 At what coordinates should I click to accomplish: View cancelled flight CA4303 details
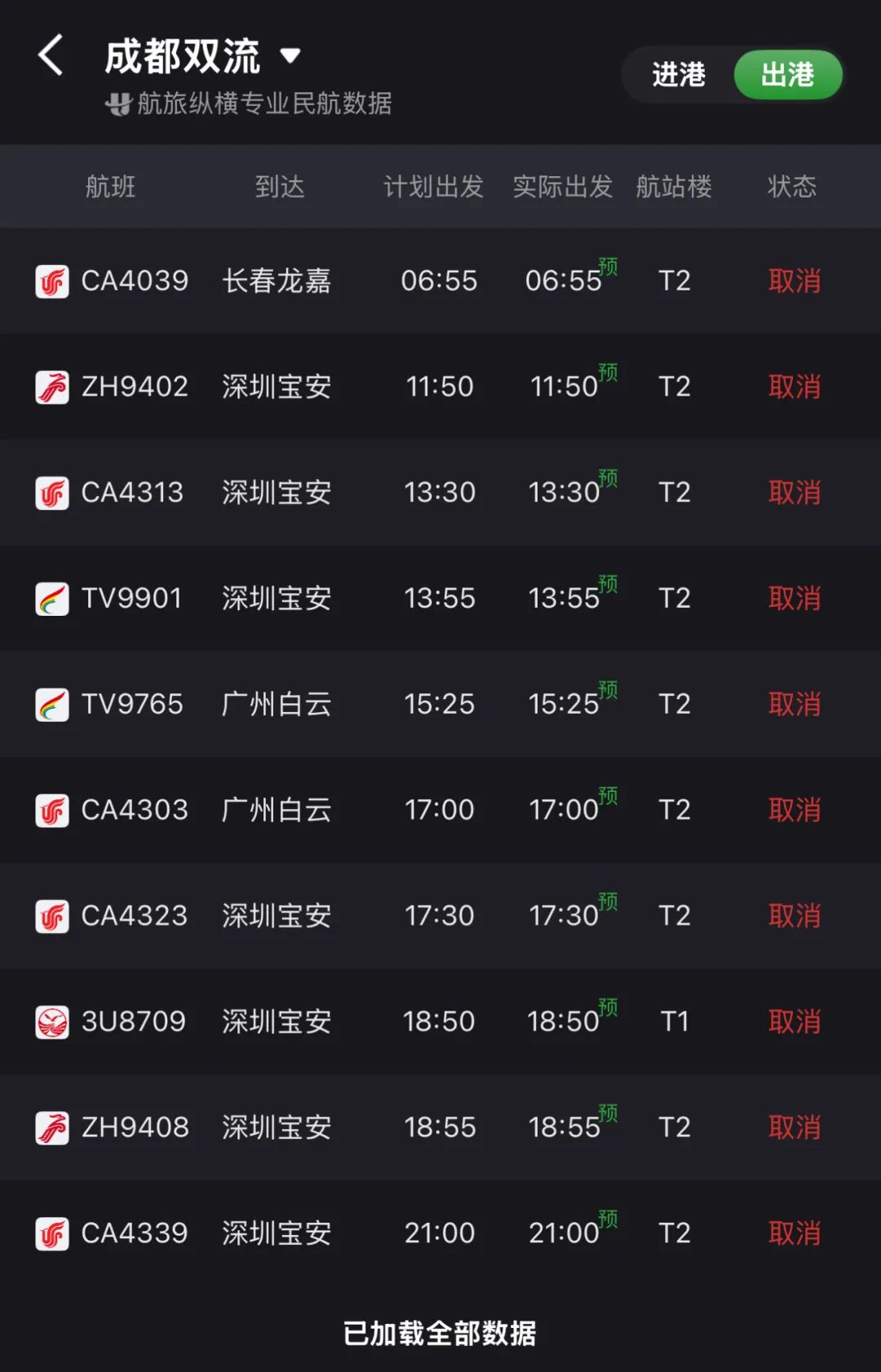tap(135, 810)
